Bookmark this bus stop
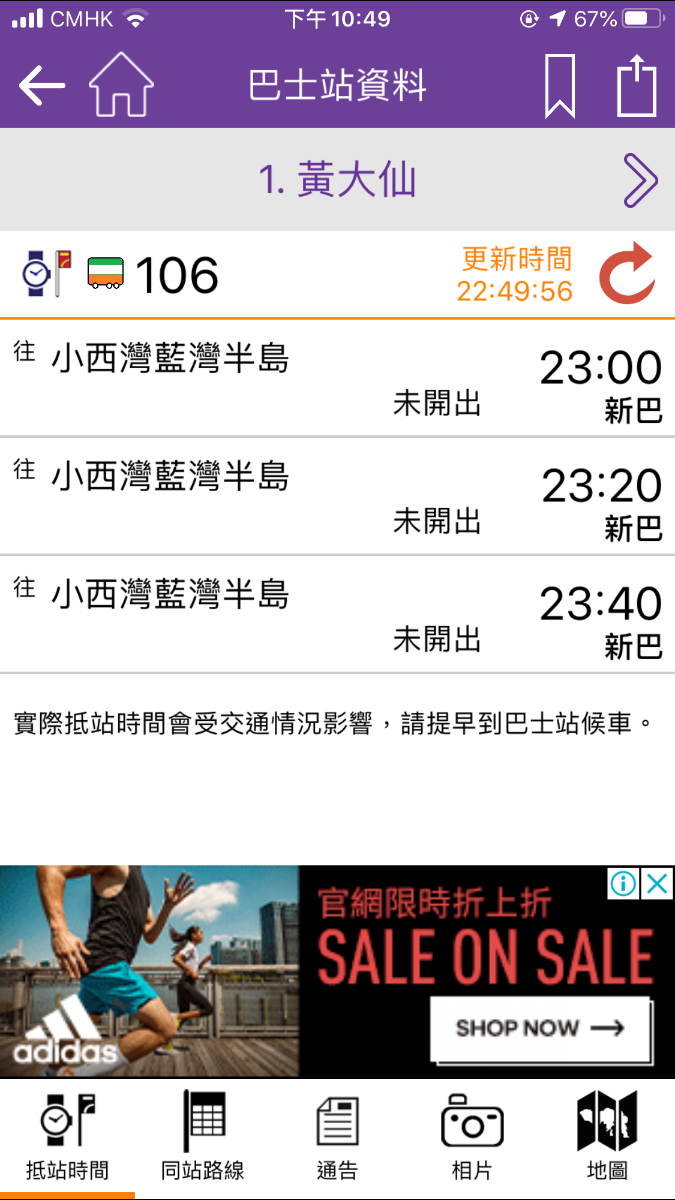 (560, 86)
